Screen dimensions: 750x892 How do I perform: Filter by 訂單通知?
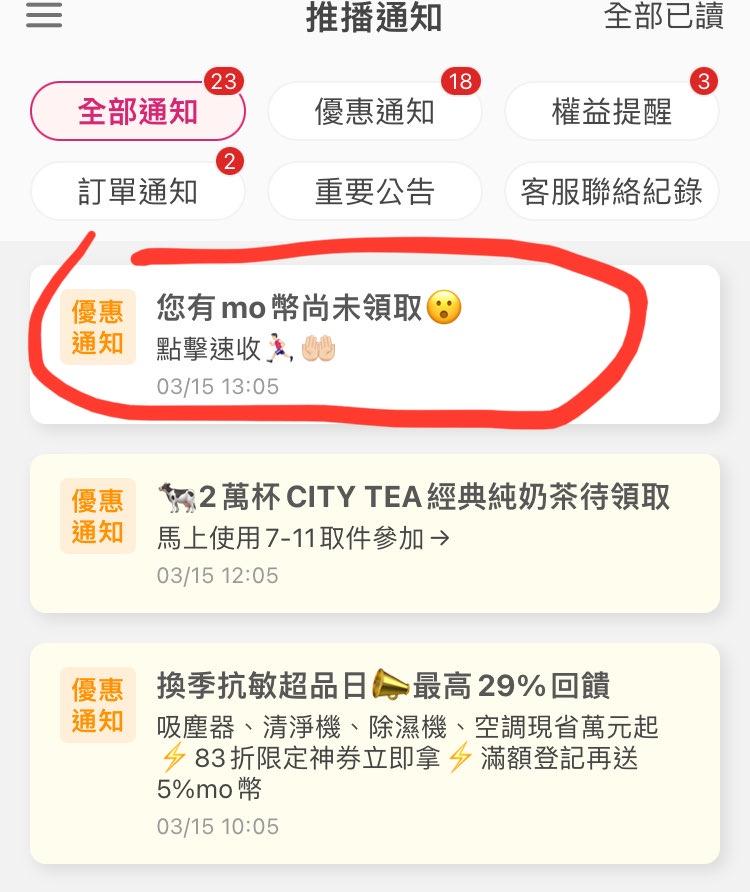coord(138,191)
